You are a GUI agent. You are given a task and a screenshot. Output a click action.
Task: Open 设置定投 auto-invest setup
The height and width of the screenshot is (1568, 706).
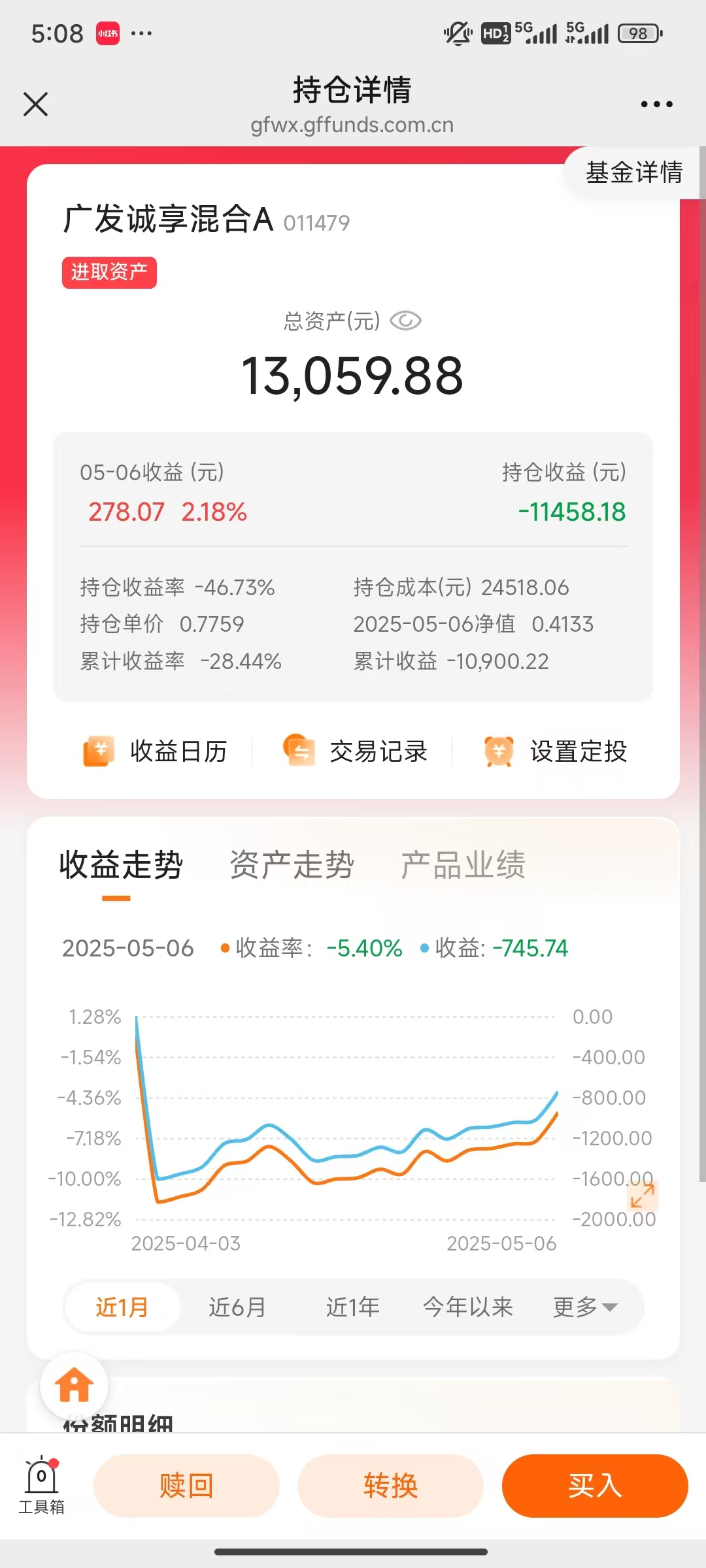[x=556, y=751]
